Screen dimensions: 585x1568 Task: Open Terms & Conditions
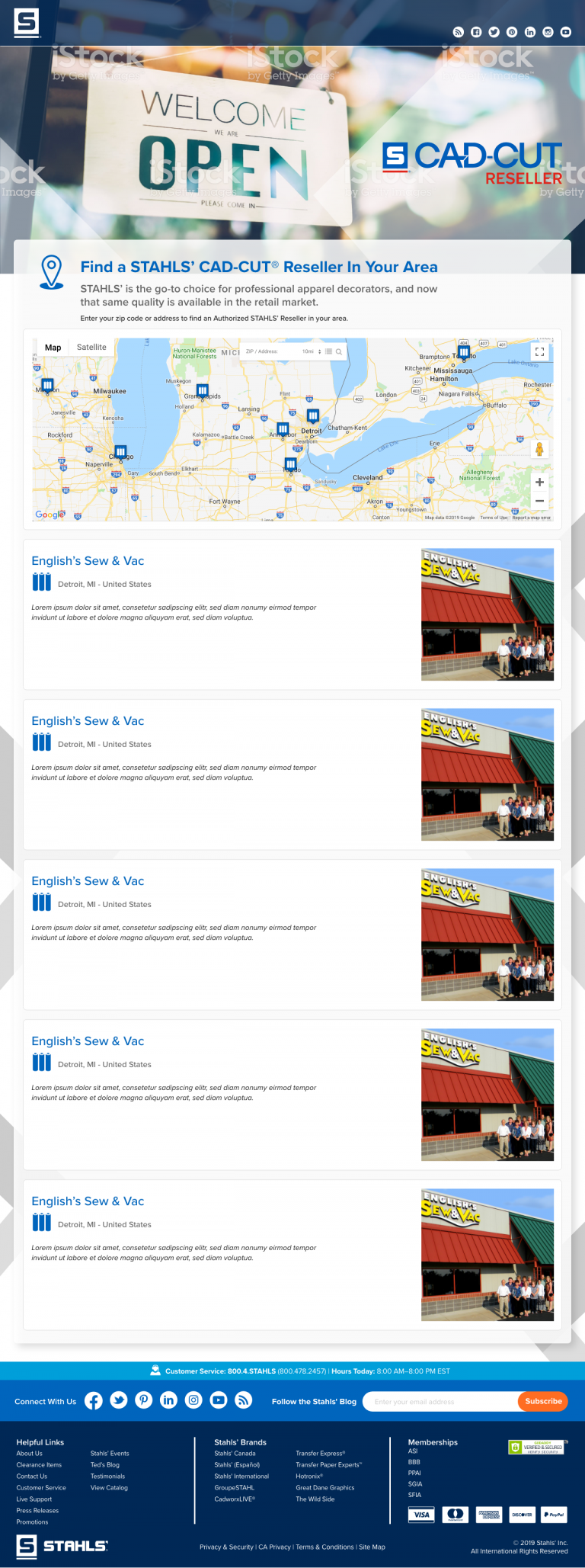324,1547
